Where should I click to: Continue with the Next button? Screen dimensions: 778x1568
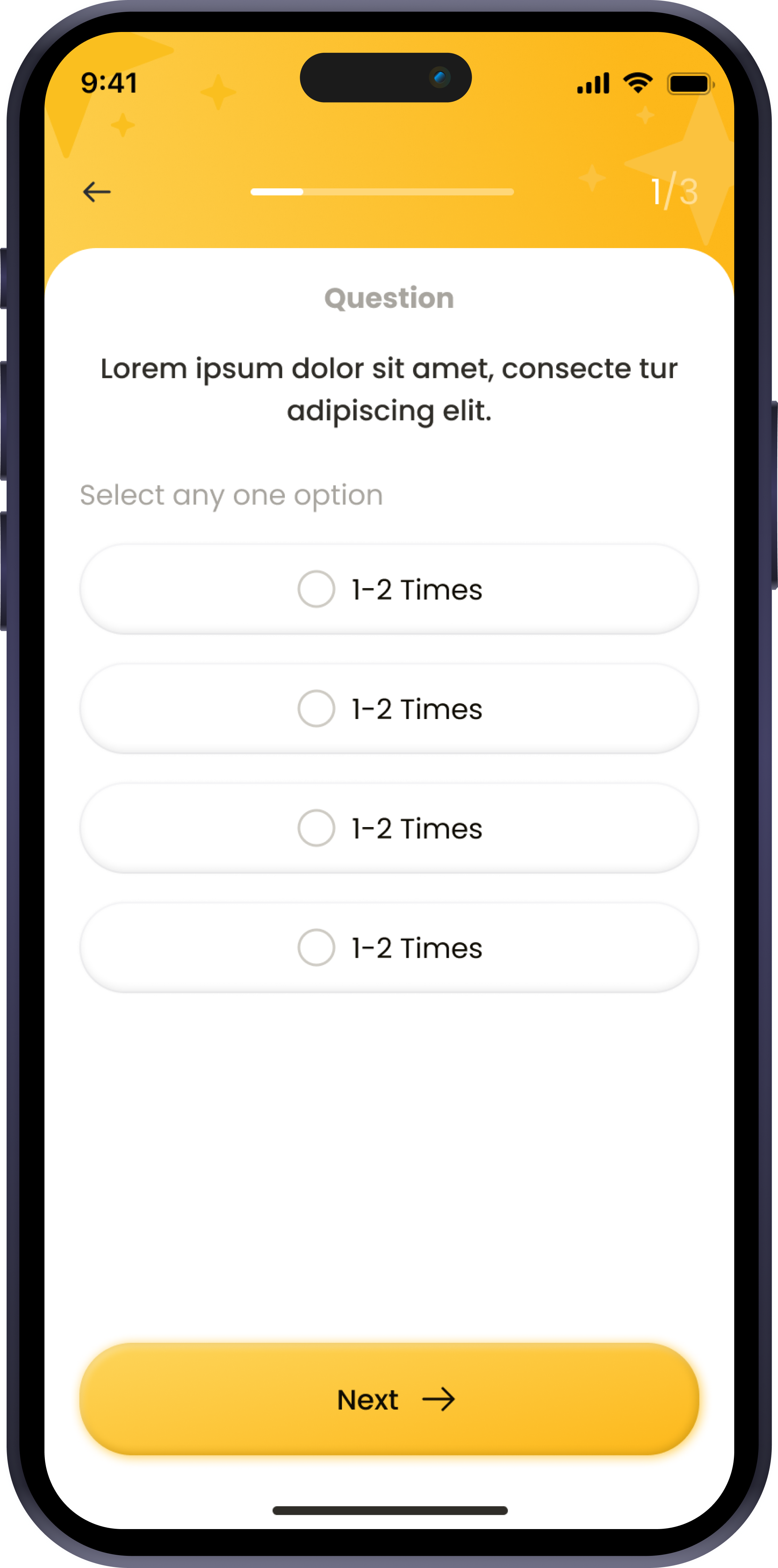(389, 1399)
